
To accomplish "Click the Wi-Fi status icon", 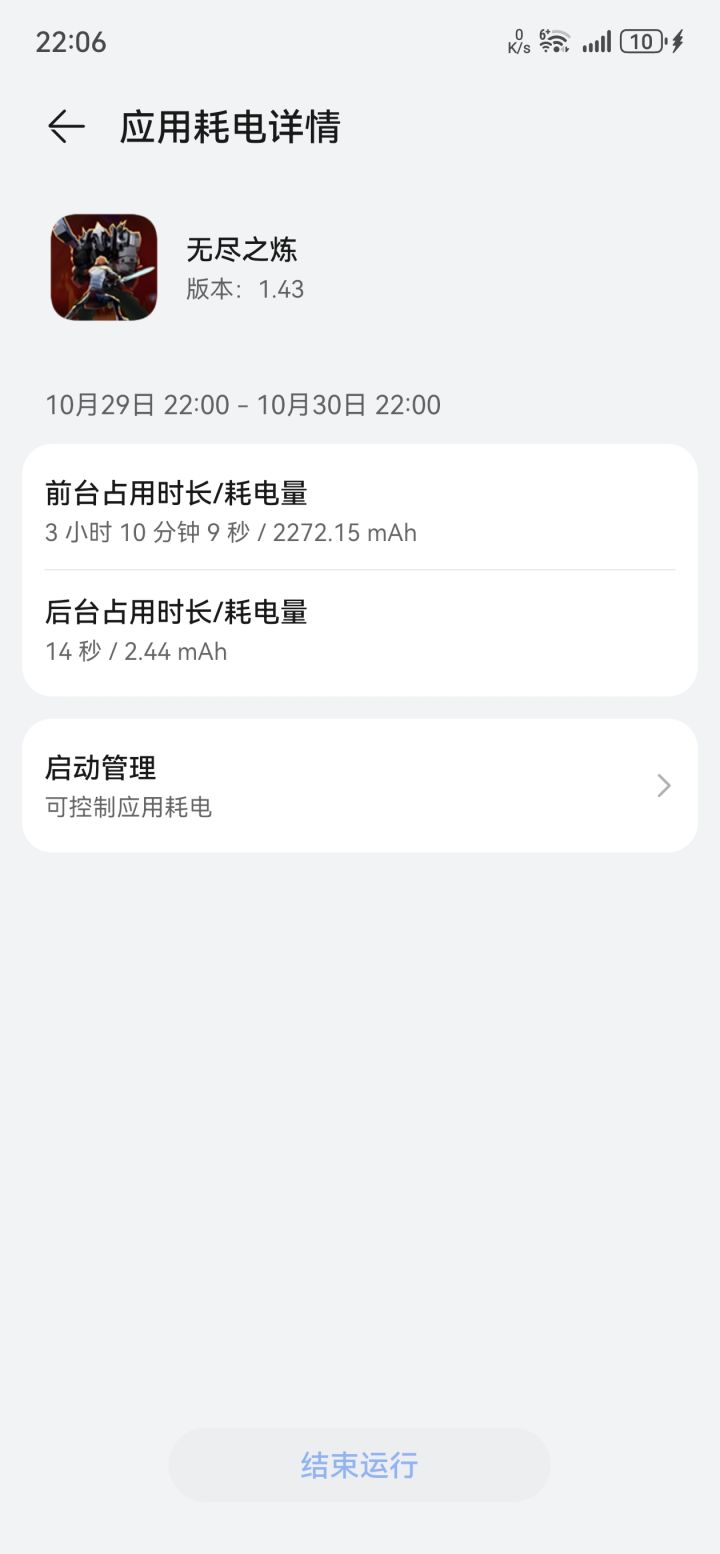I will click(551, 42).
